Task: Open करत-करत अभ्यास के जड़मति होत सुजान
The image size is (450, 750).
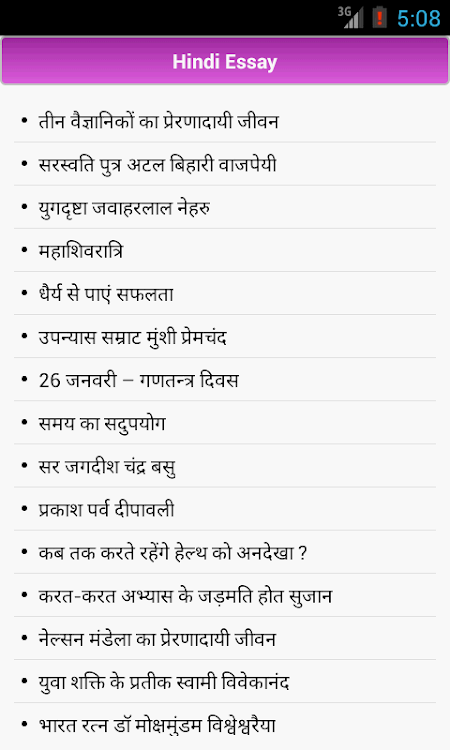Action: coord(225,595)
